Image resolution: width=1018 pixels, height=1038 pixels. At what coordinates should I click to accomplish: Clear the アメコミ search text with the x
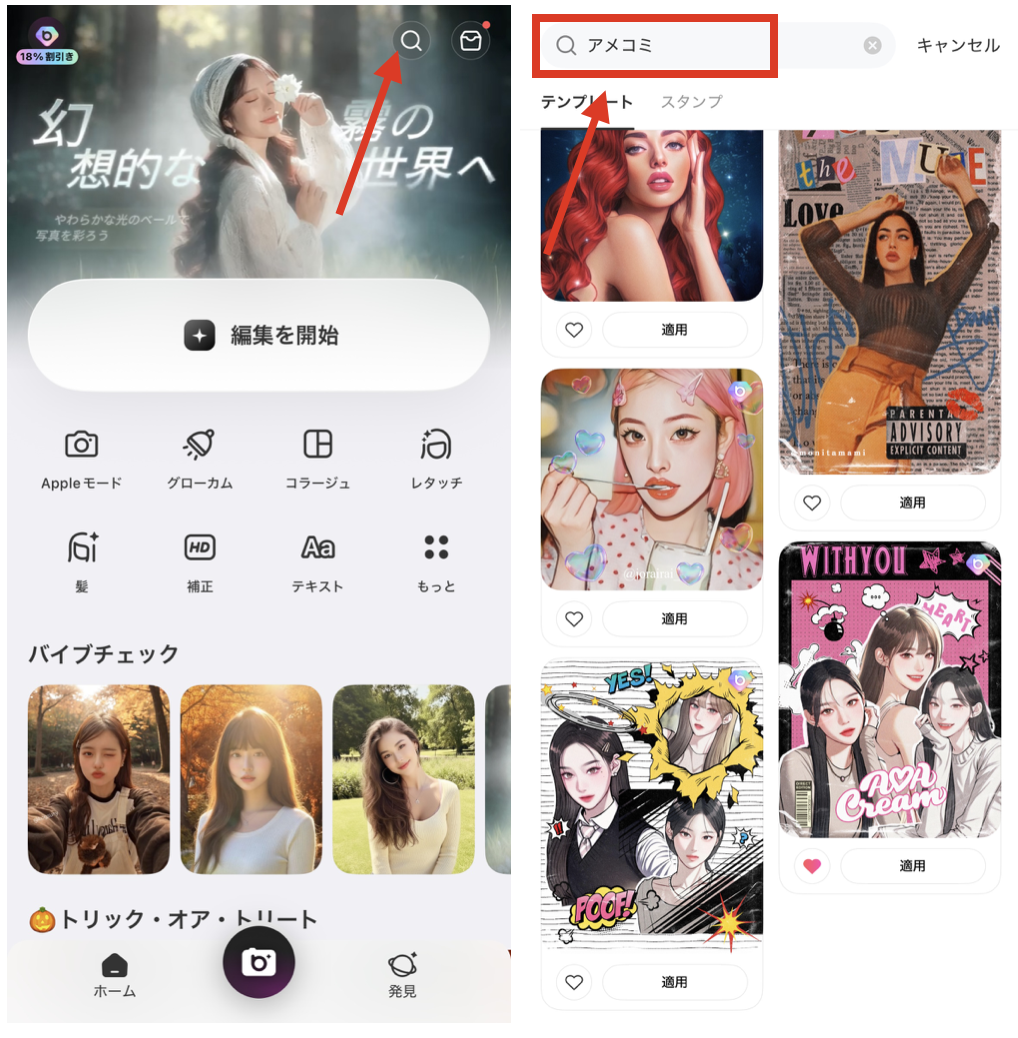[871, 45]
